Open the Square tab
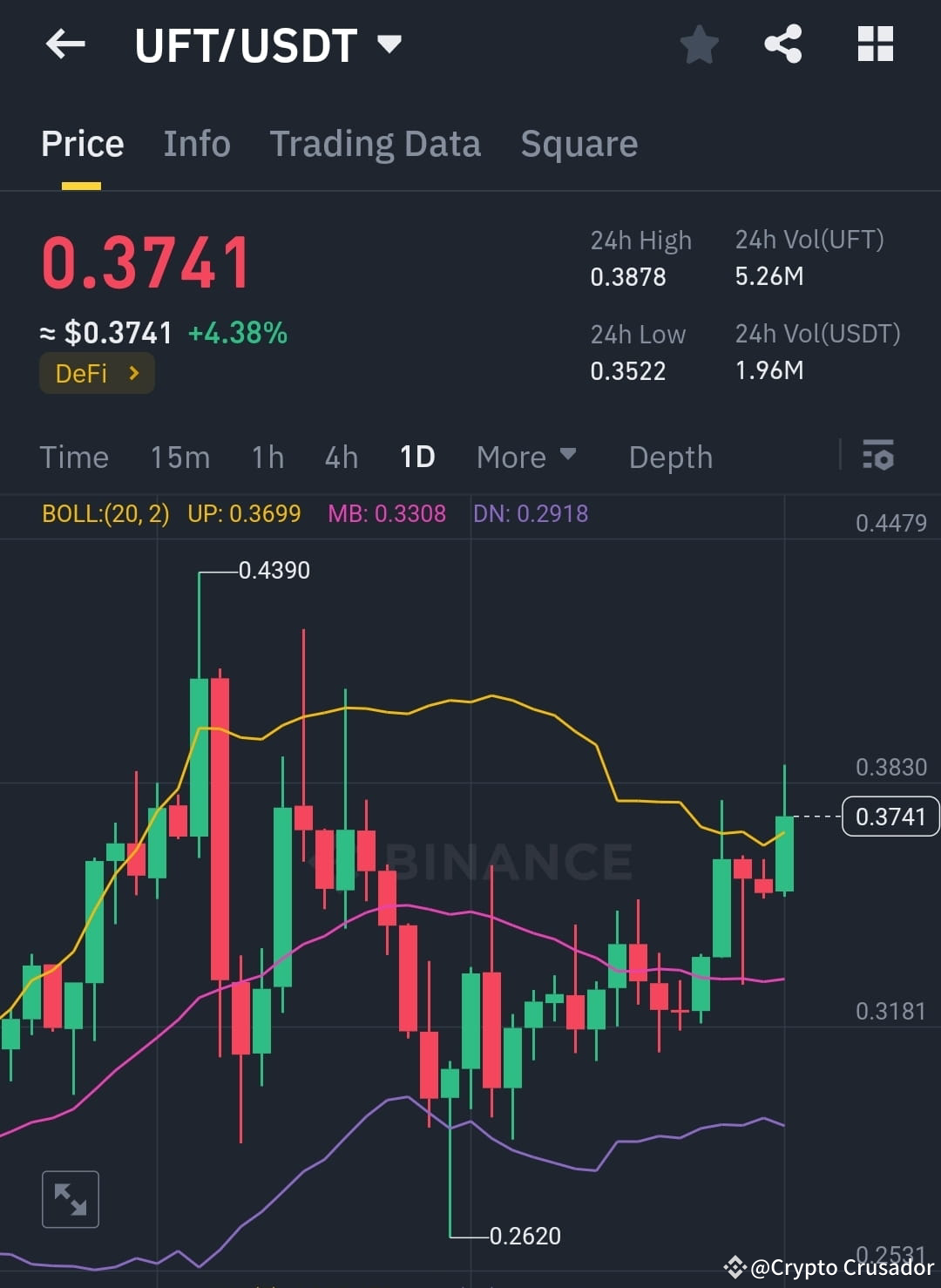 point(579,143)
